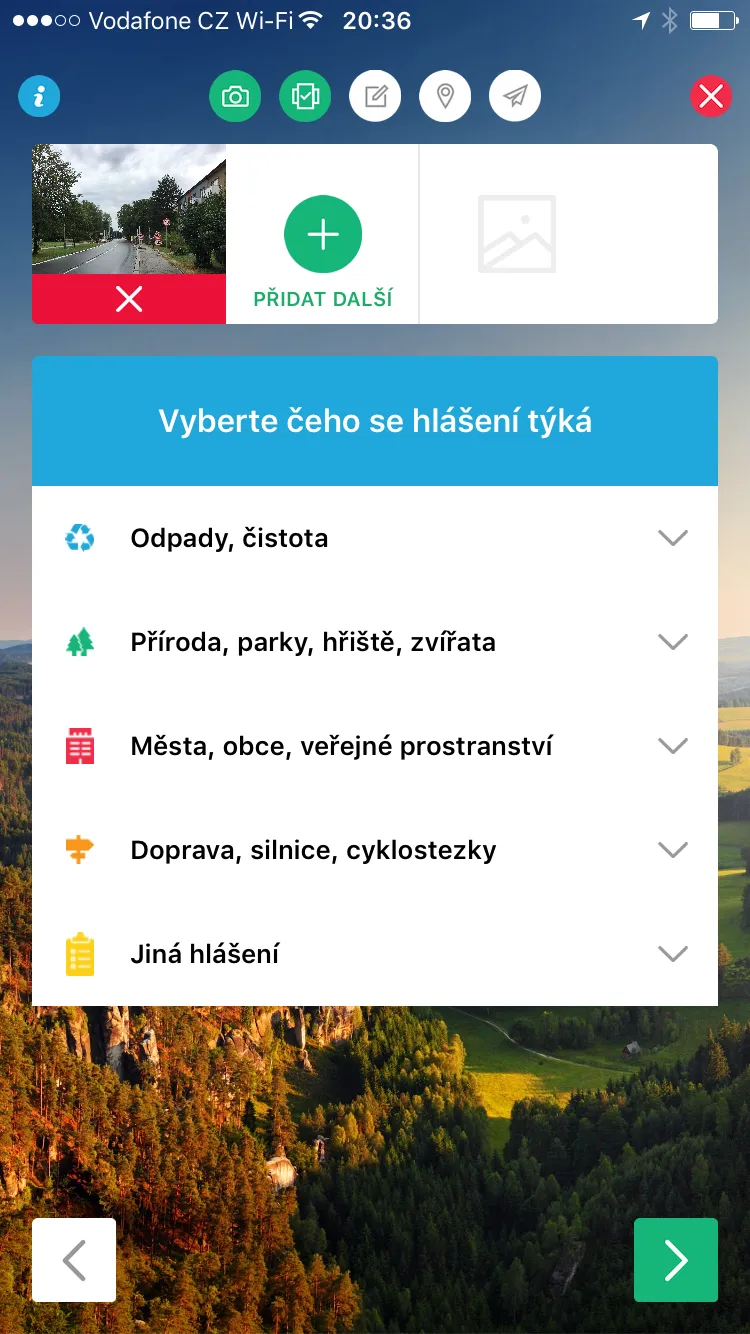The width and height of the screenshot is (750, 1334).
Task: Expand the Jiná hlášení category
Action: pos(375,954)
